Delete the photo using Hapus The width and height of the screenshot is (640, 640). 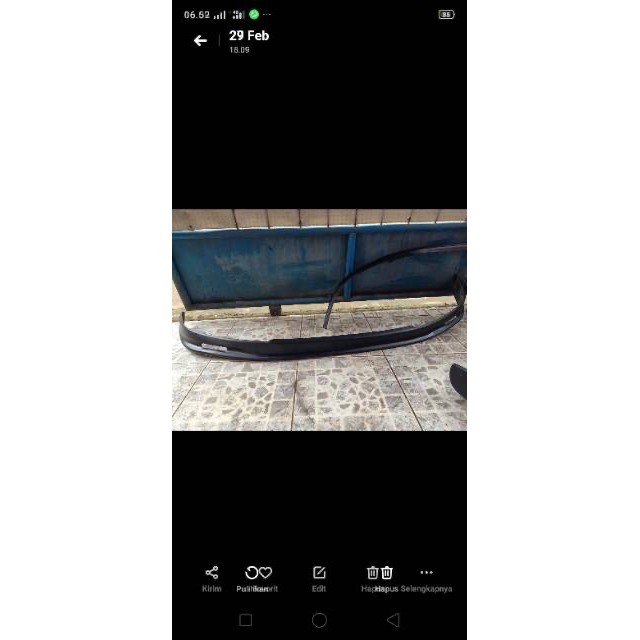(386, 573)
